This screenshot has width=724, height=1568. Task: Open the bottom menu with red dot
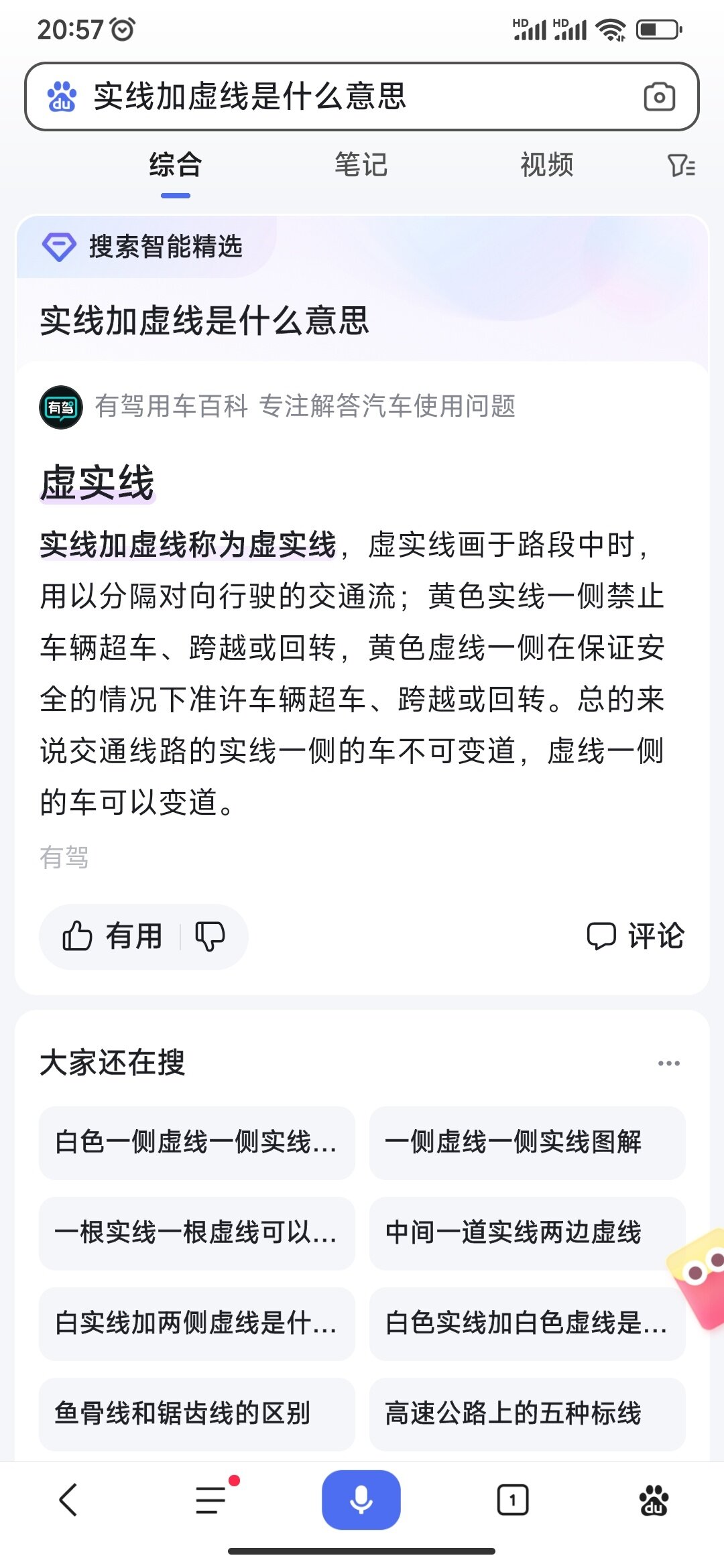coord(213,1500)
